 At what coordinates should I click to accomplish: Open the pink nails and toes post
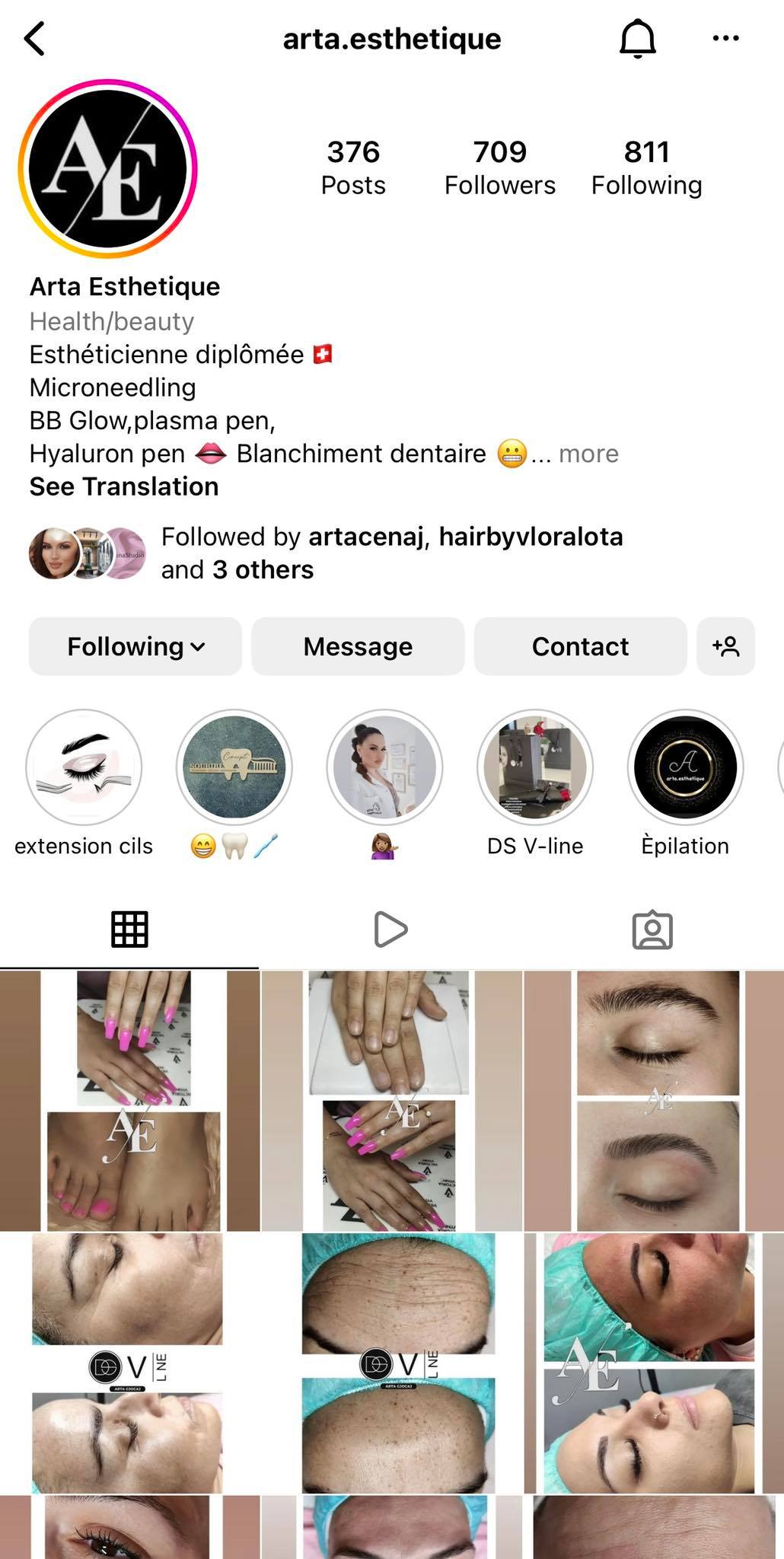point(129,1100)
